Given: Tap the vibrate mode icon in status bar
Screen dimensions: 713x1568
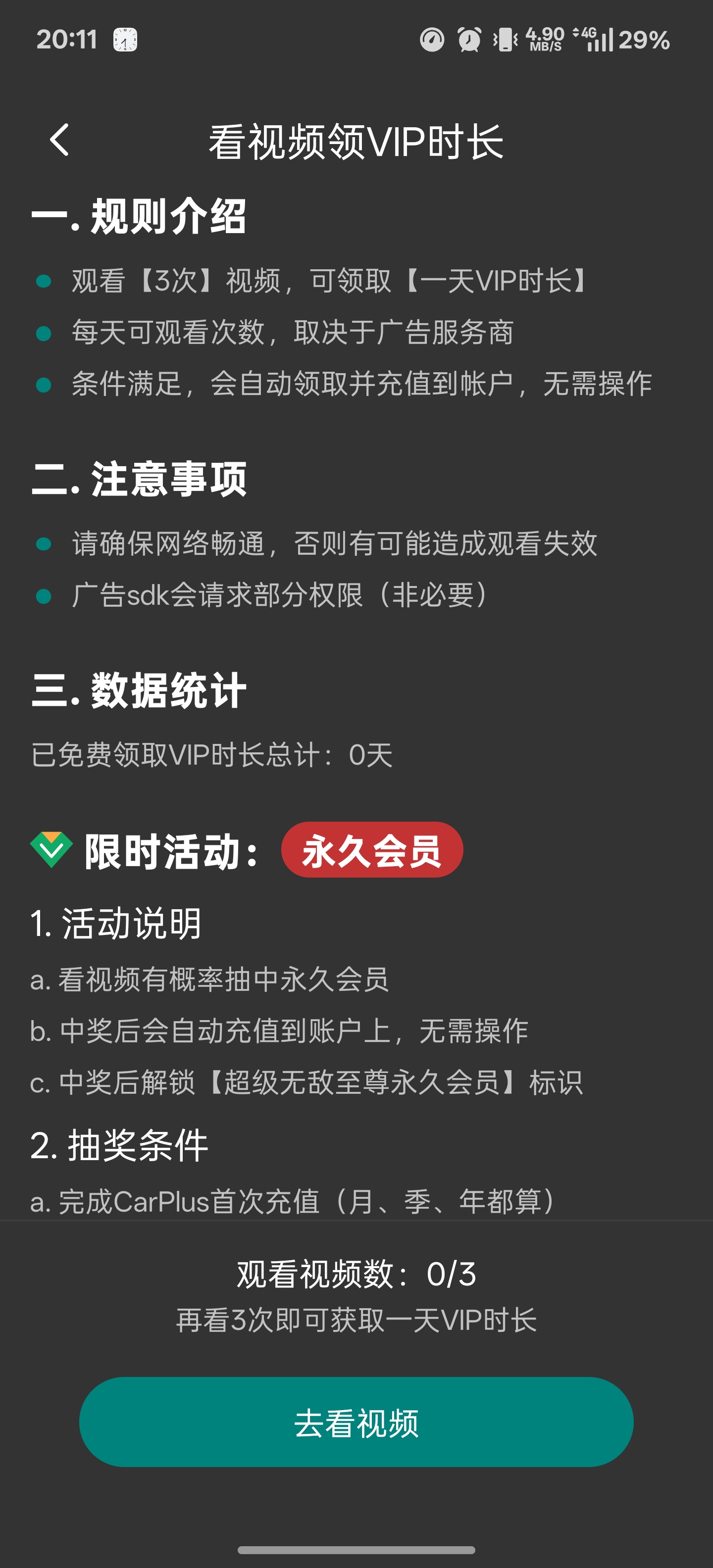Looking at the screenshot, I should tap(504, 40).
